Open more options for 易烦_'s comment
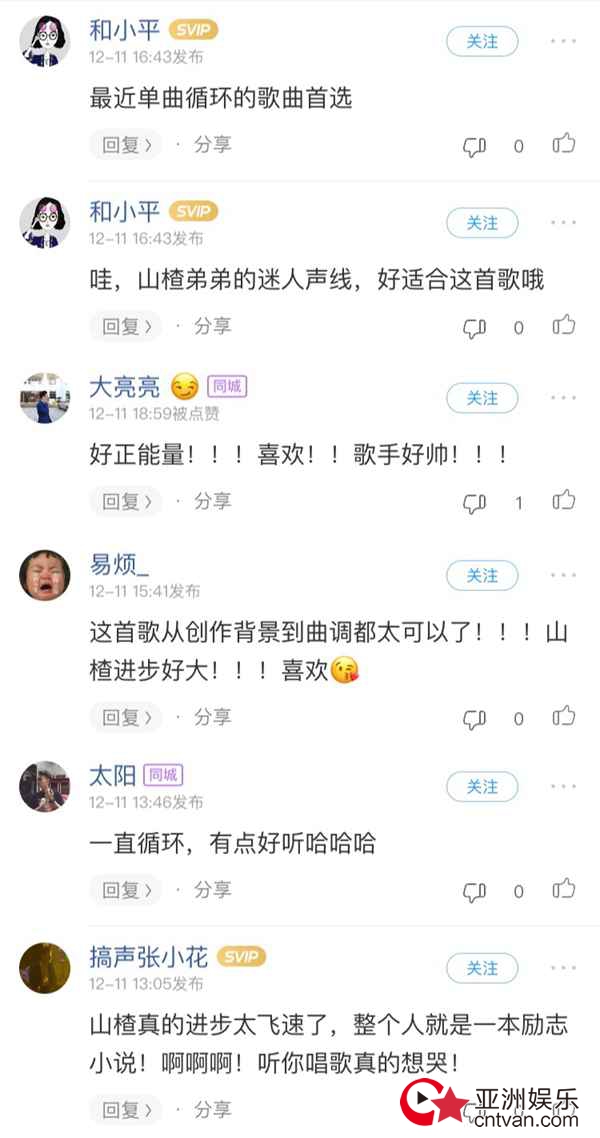The width and height of the screenshot is (600, 1138). [563, 575]
